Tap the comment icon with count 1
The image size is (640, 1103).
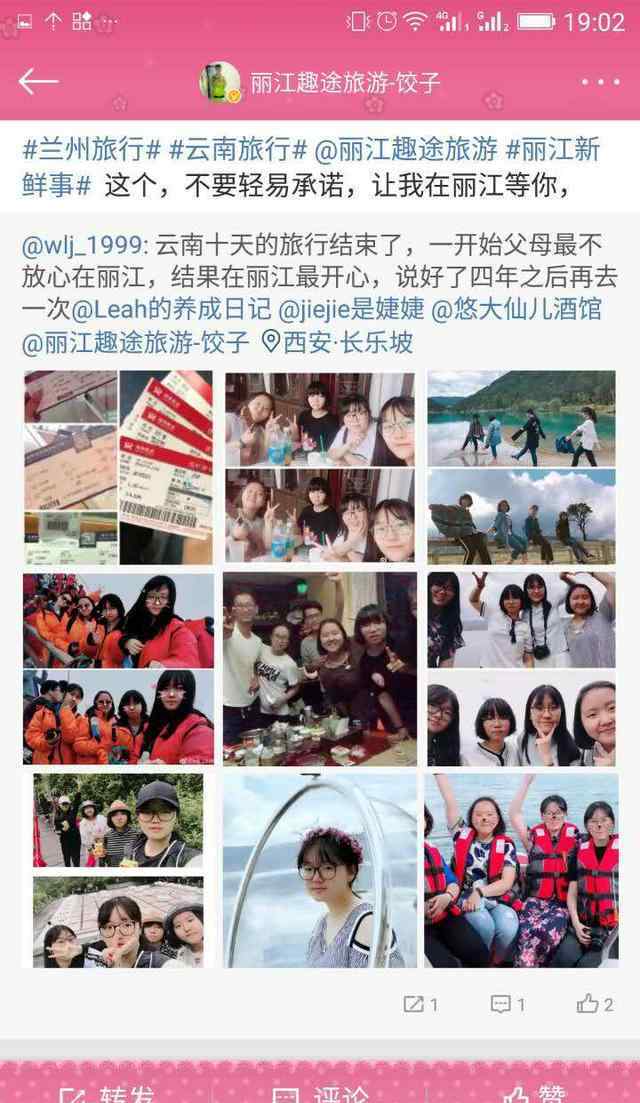pos(507,1004)
